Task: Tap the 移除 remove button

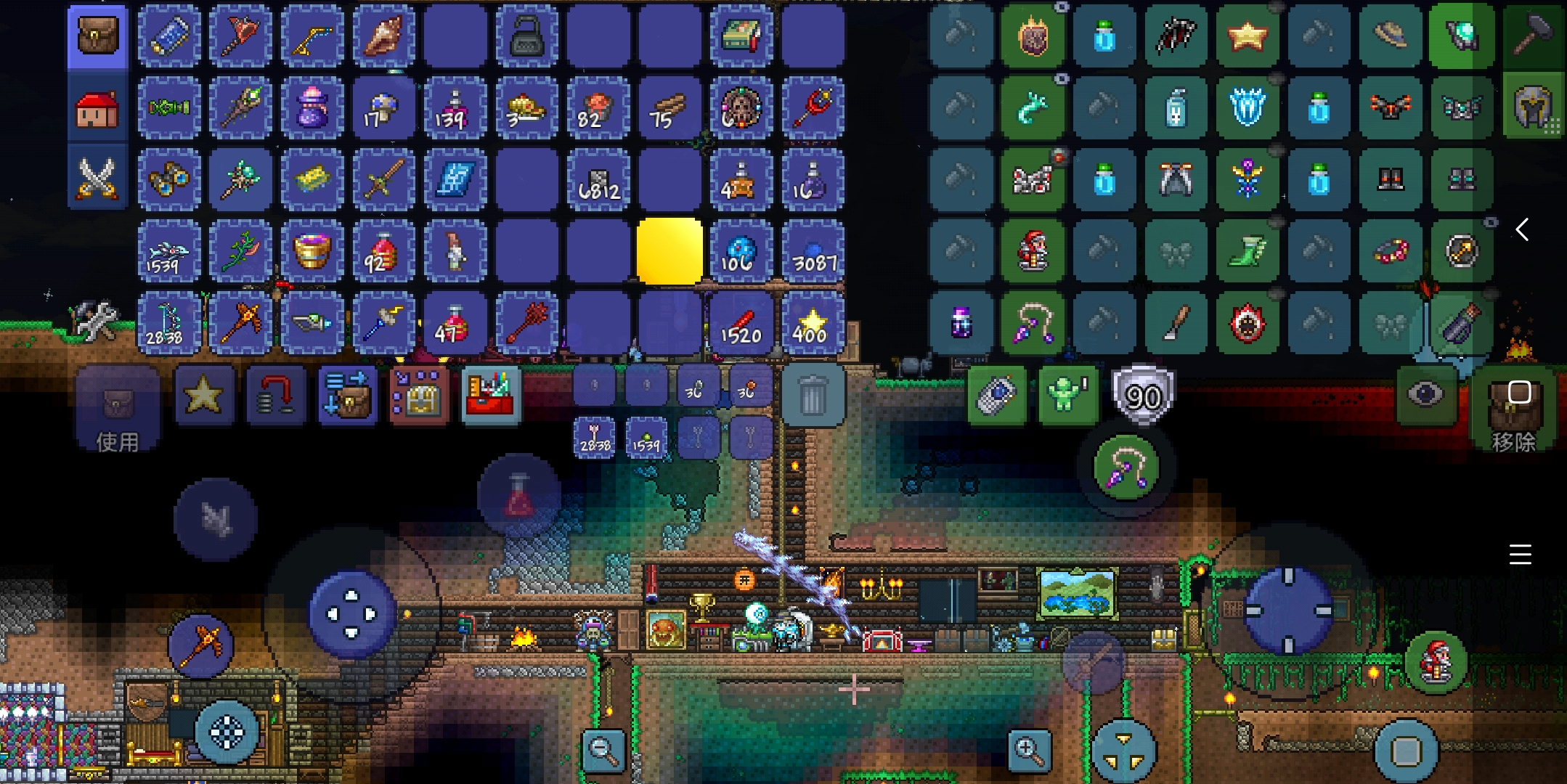Action: pyautogui.click(x=1513, y=414)
